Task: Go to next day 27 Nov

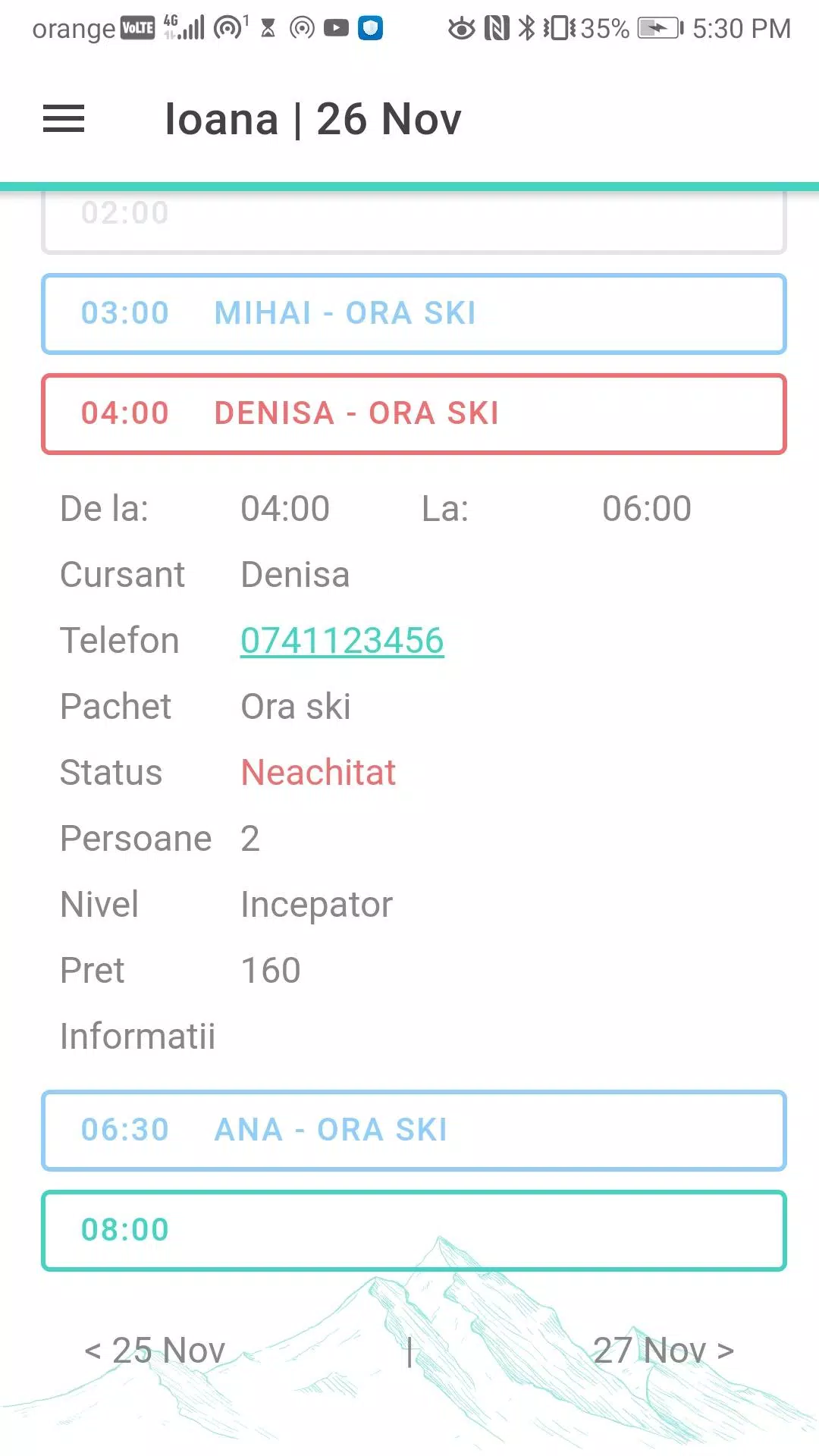Action: (x=664, y=1351)
